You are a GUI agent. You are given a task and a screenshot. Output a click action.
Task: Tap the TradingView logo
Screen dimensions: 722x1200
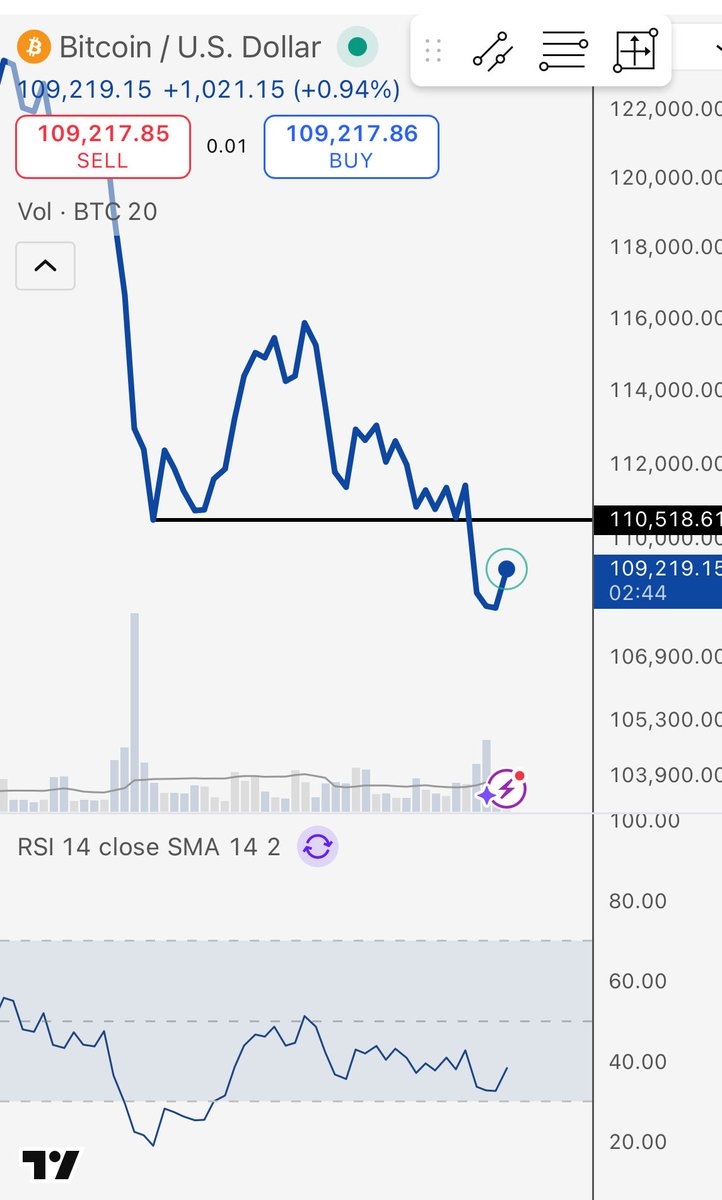pos(50,1165)
